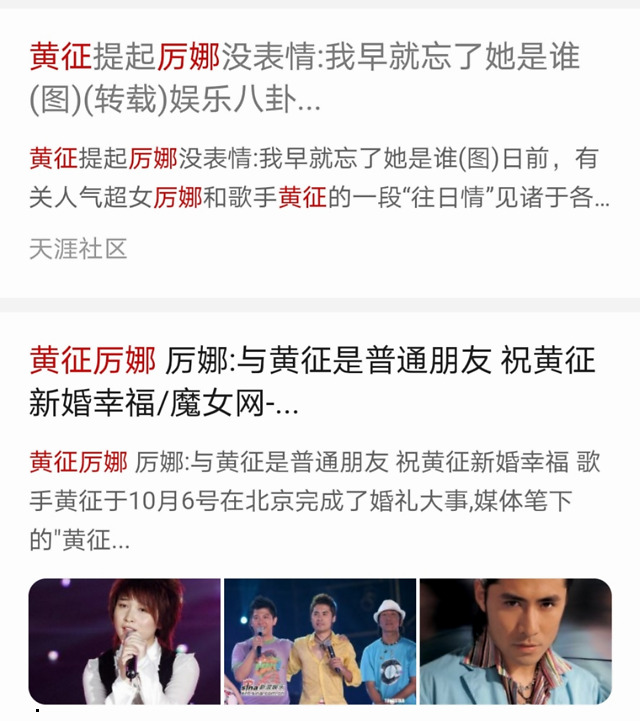Screen dimensions: 640x721
Task: Open the photo of the man in striped shirt
Action: pyautogui.click(x=515, y=641)
